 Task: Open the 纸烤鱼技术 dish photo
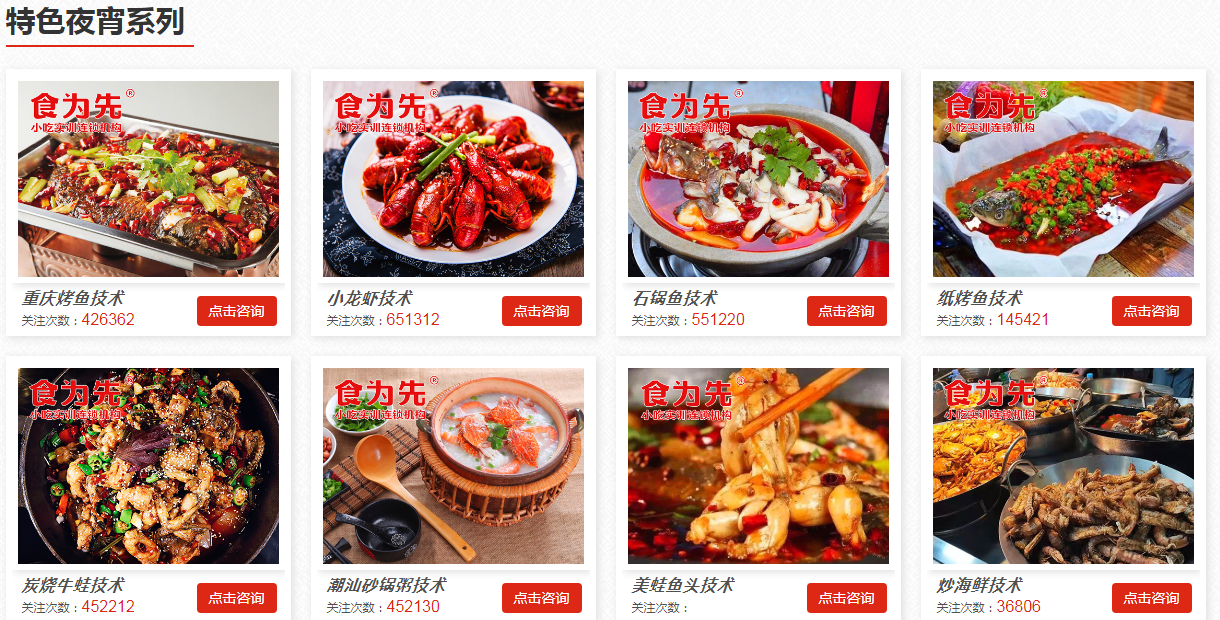pyautogui.click(x=1063, y=179)
